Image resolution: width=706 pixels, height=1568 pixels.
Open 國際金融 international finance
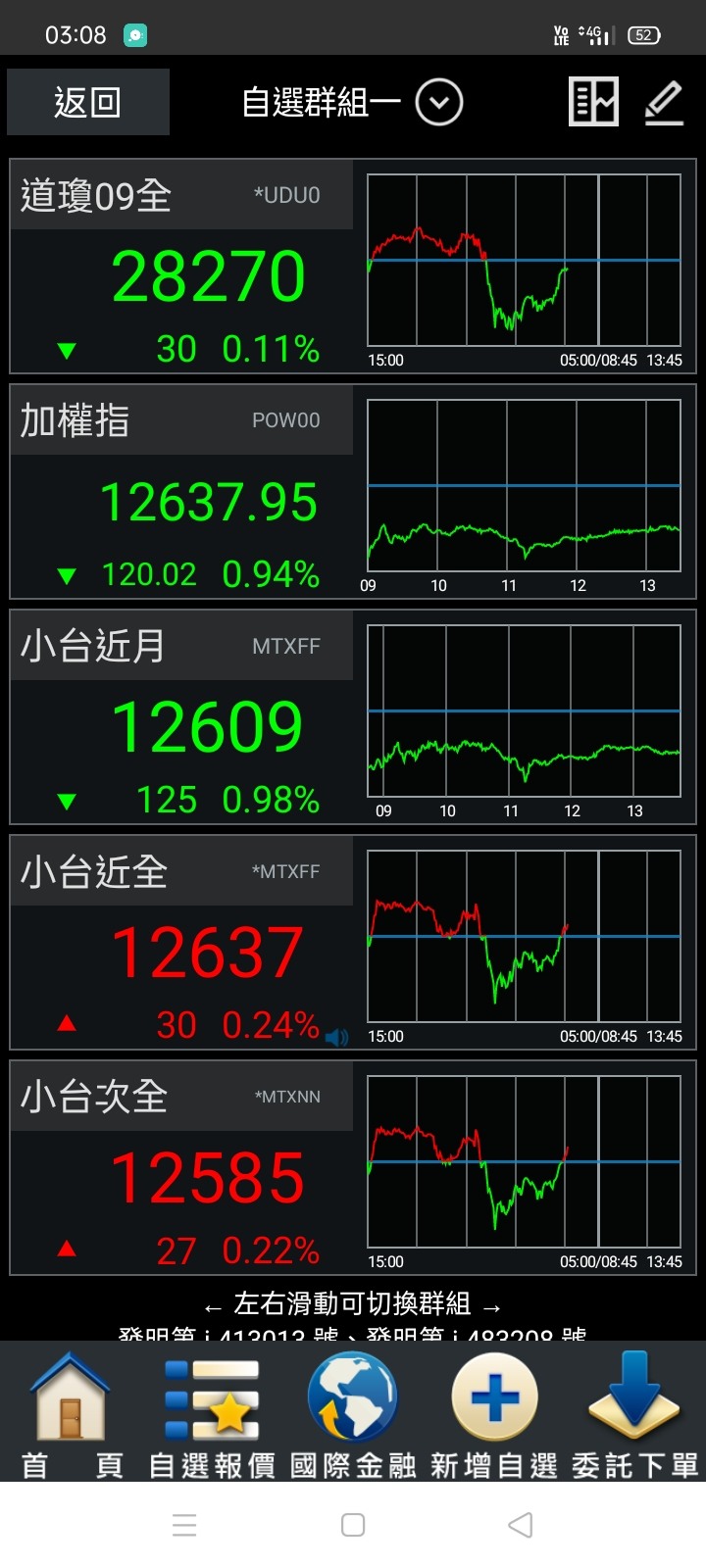pos(353,1413)
